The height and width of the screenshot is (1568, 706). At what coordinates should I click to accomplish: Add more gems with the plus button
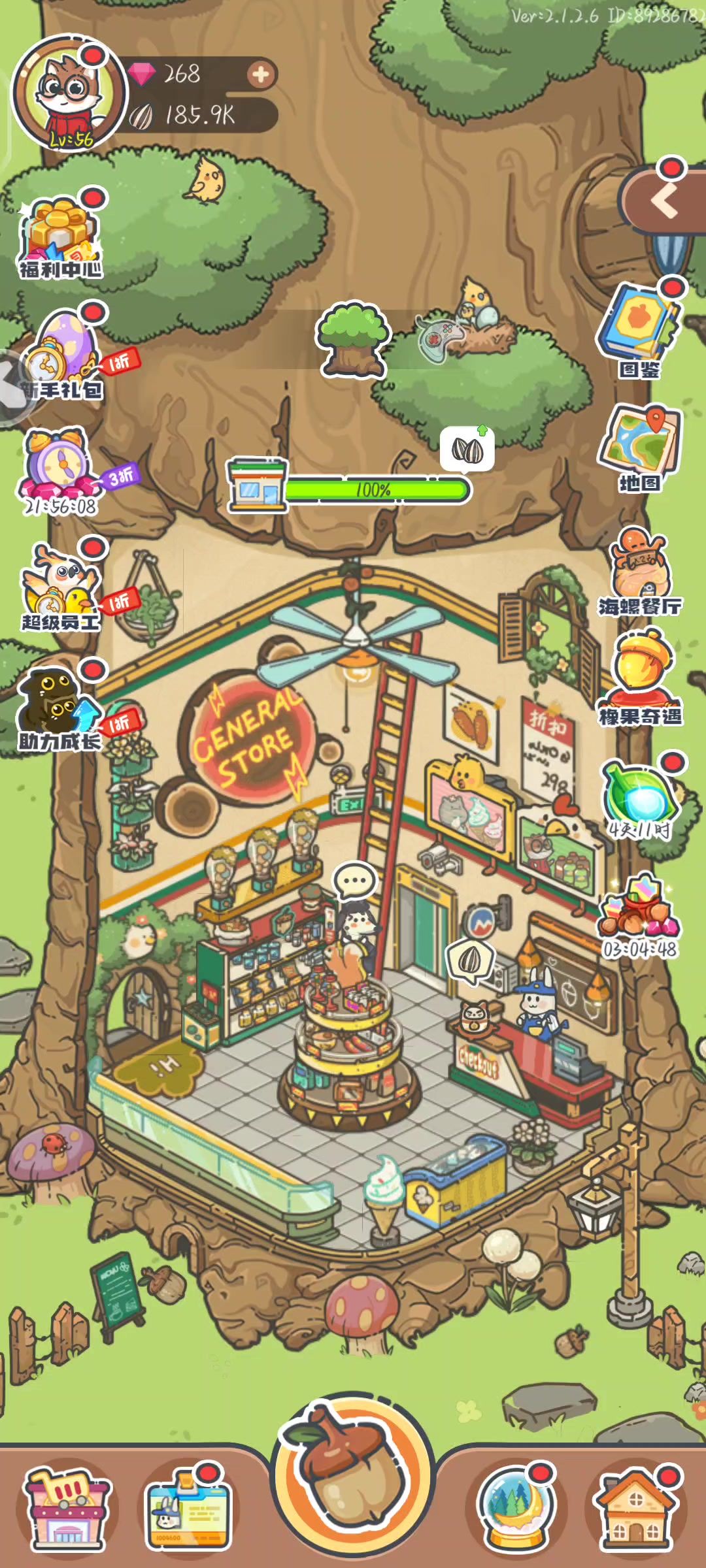pyautogui.click(x=261, y=75)
